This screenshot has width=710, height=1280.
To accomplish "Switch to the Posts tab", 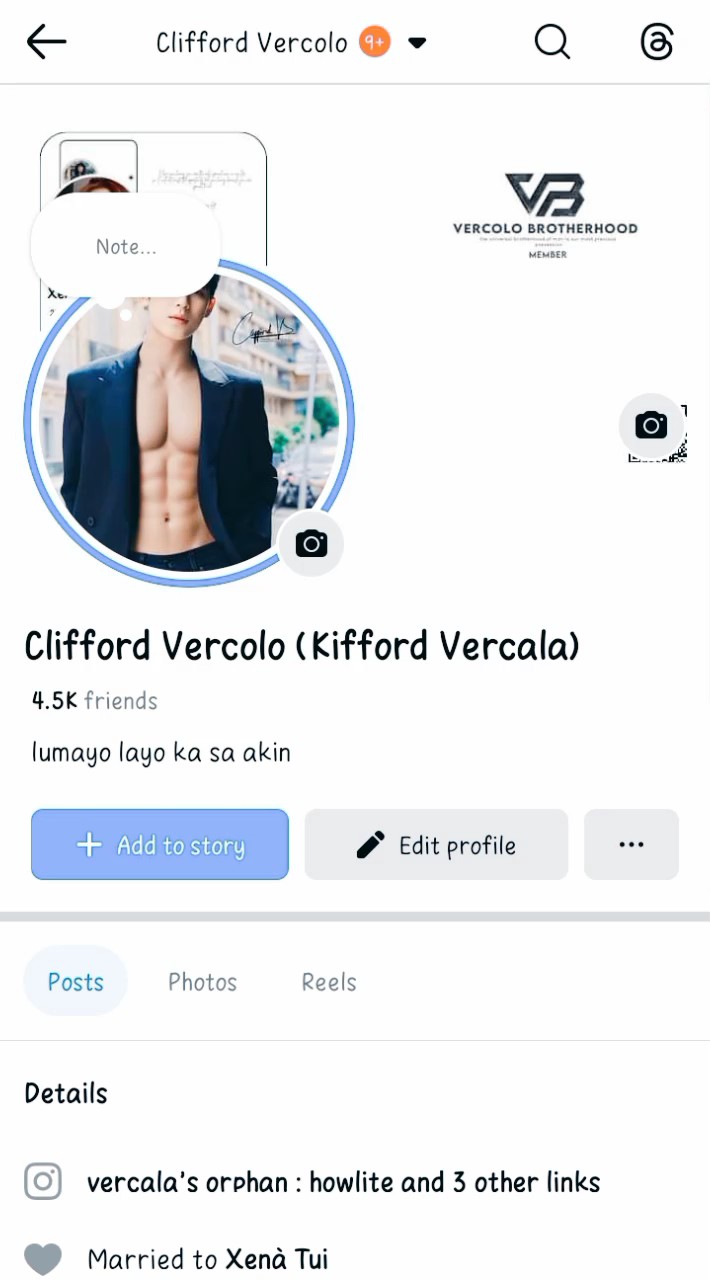I will pyautogui.click(x=76, y=982).
